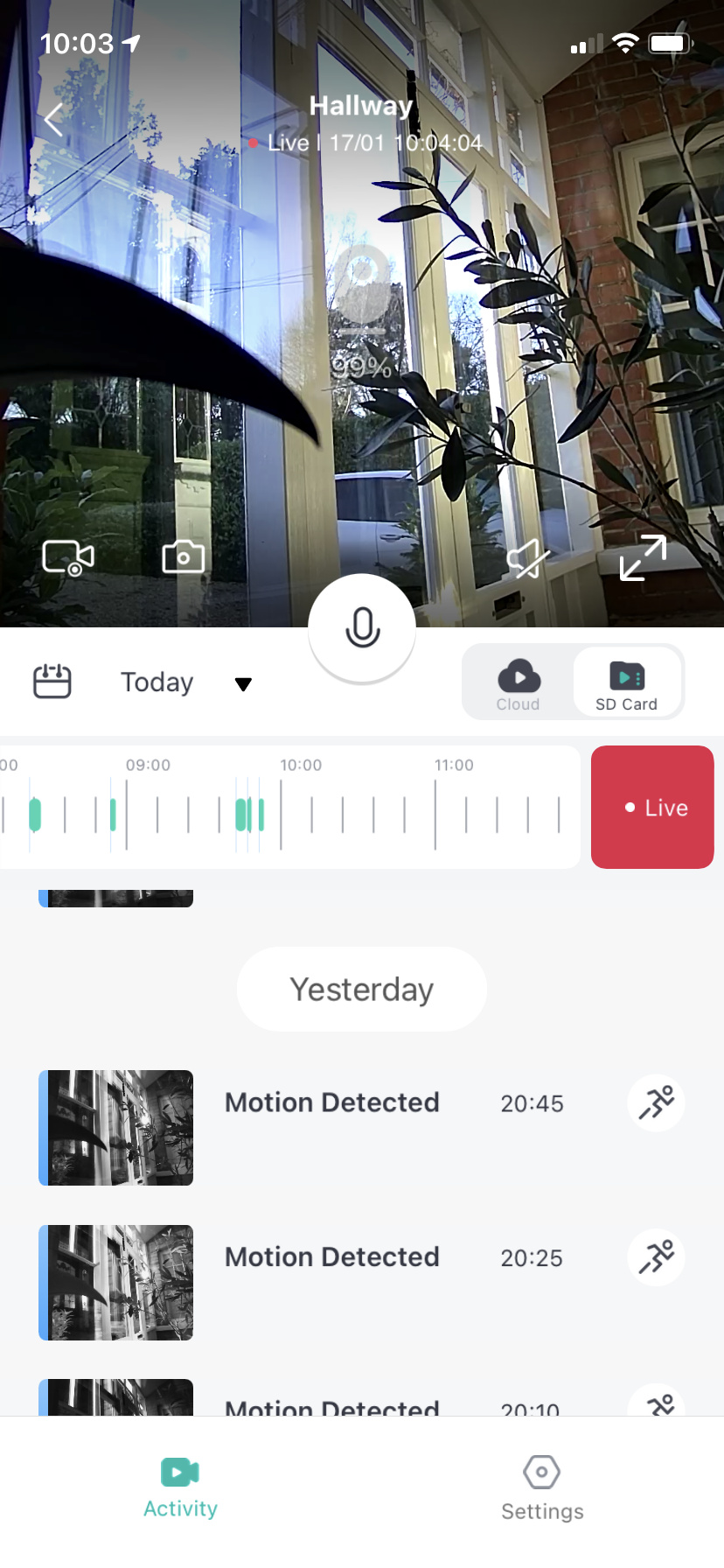Image resolution: width=724 pixels, height=1568 pixels.
Task: Jump back to Live view
Action: (652, 807)
